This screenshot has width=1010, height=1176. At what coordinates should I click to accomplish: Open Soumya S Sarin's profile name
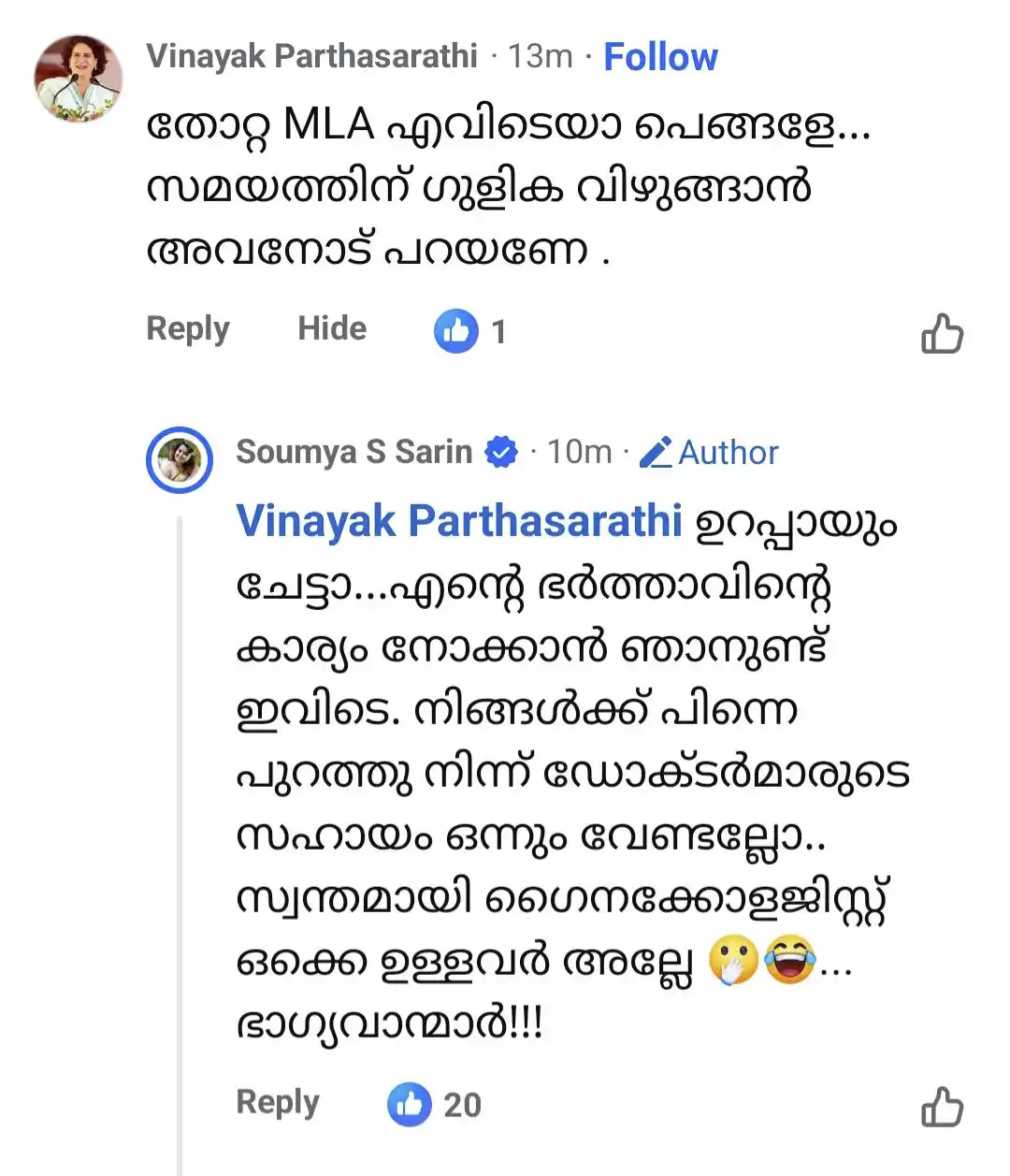point(354,452)
